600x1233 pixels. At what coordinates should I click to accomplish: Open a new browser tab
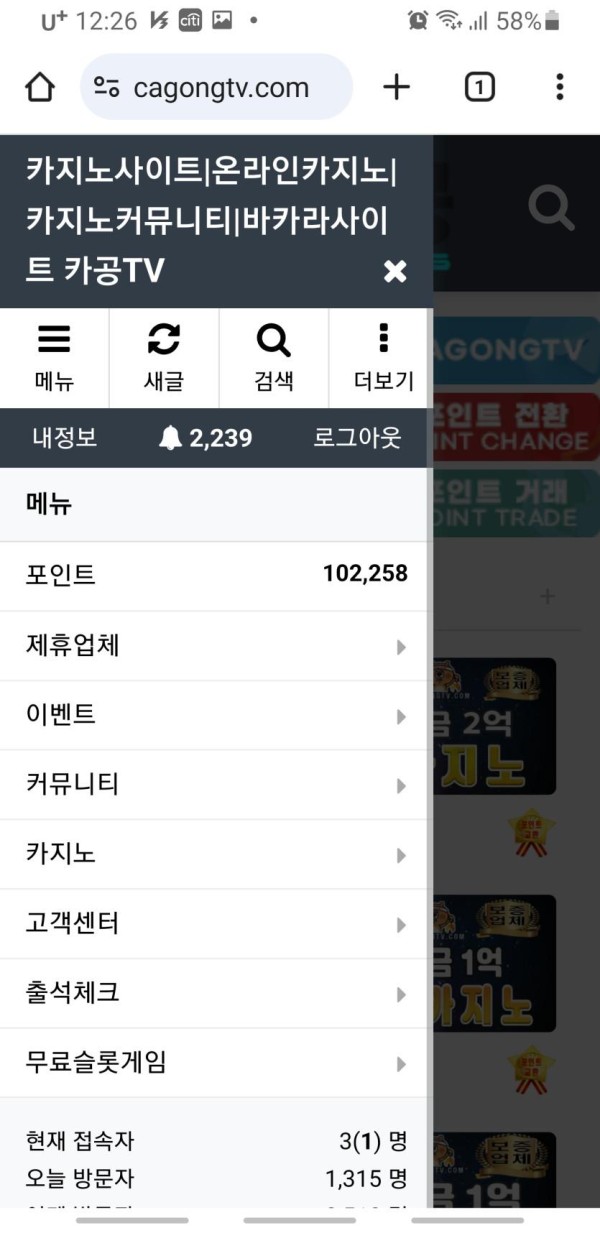tap(397, 88)
